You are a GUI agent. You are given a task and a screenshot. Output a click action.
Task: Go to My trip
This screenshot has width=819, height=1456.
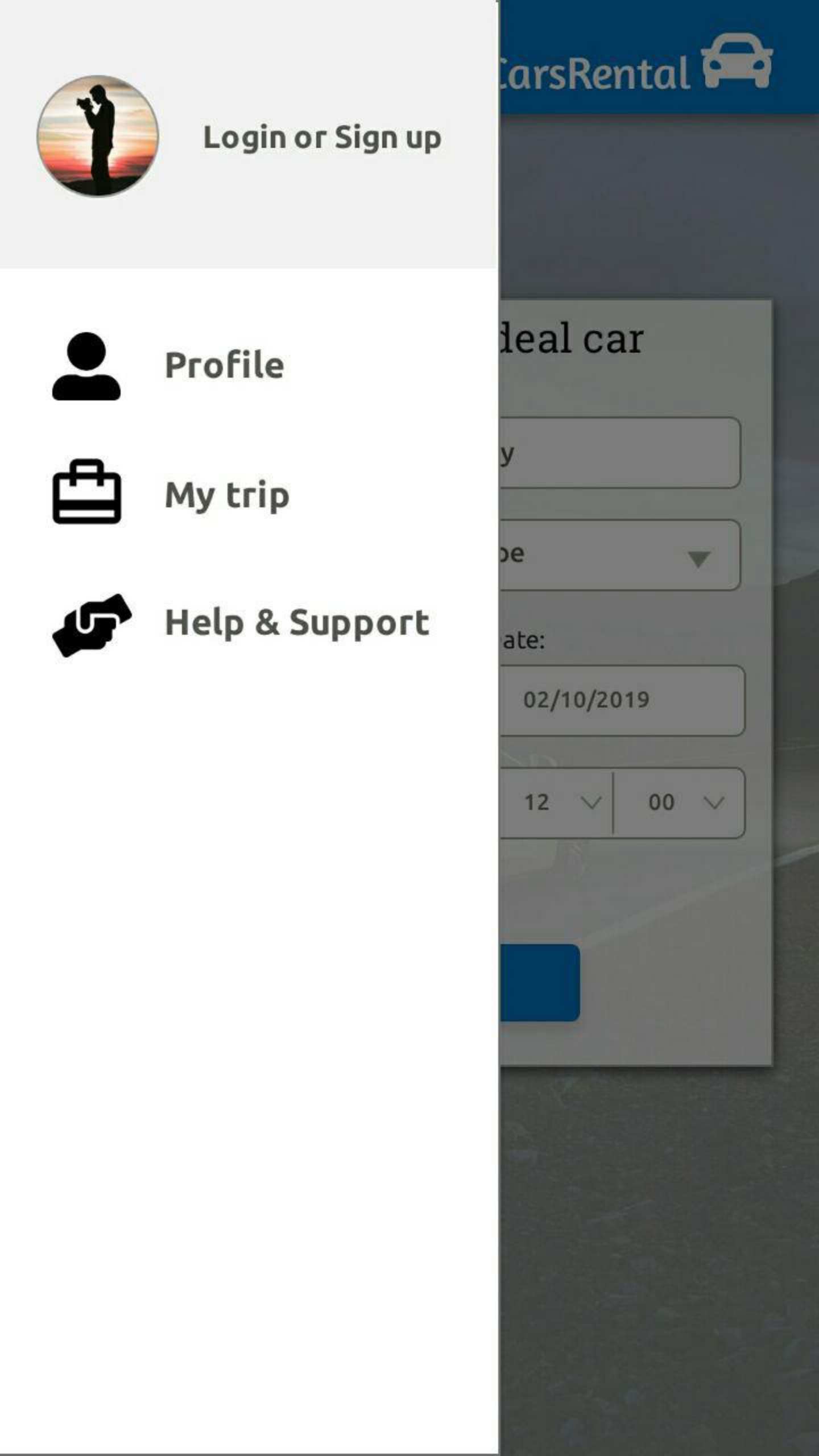point(226,495)
